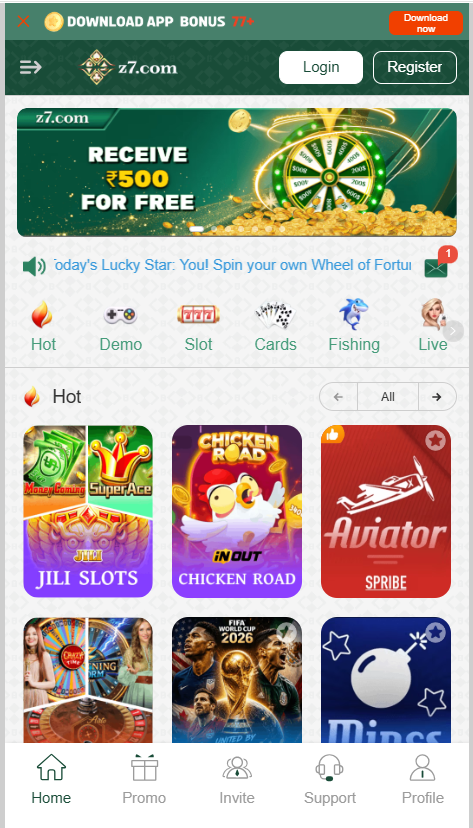473x828 pixels.
Task: Select the Live category
Action: pyautogui.click(x=433, y=326)
